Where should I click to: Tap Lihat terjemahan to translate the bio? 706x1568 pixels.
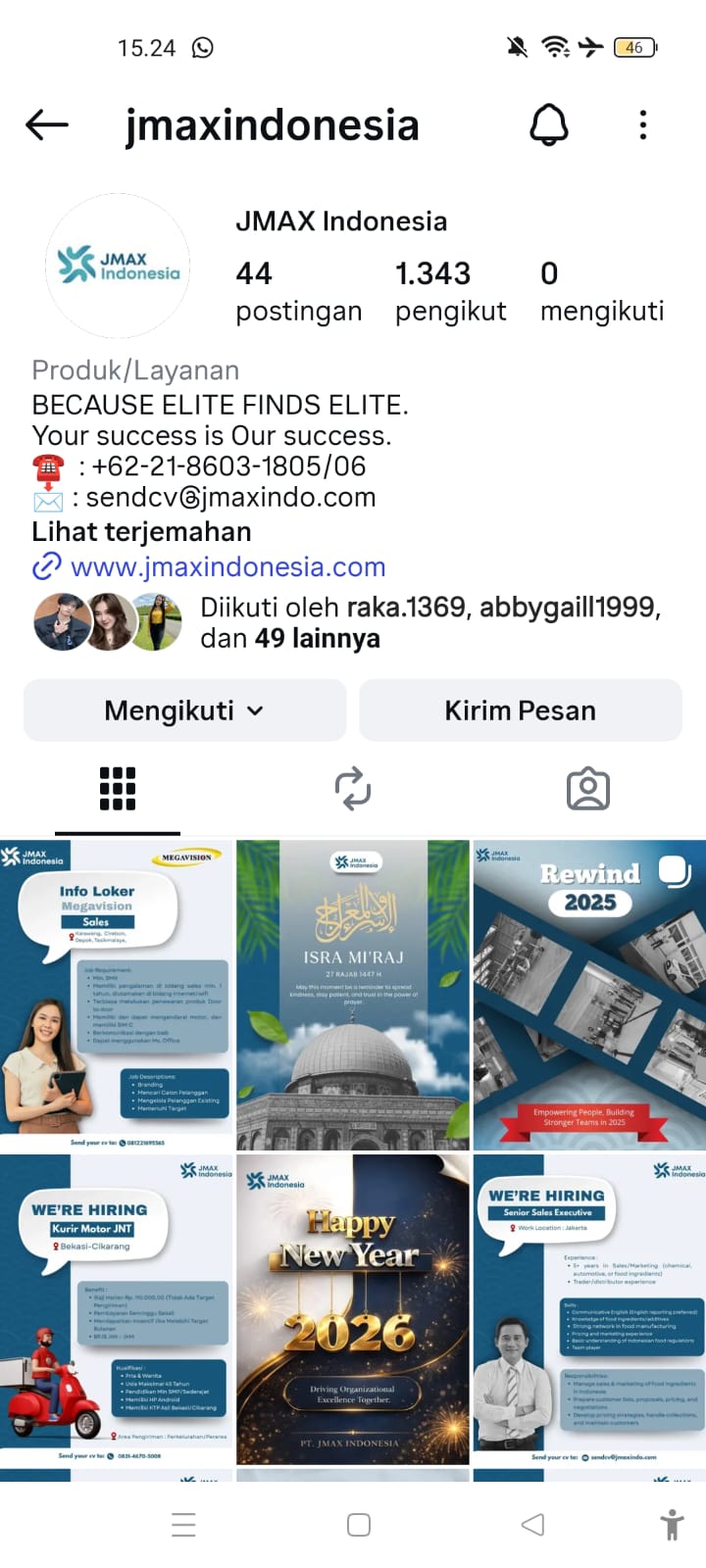[x=141, y=531]
